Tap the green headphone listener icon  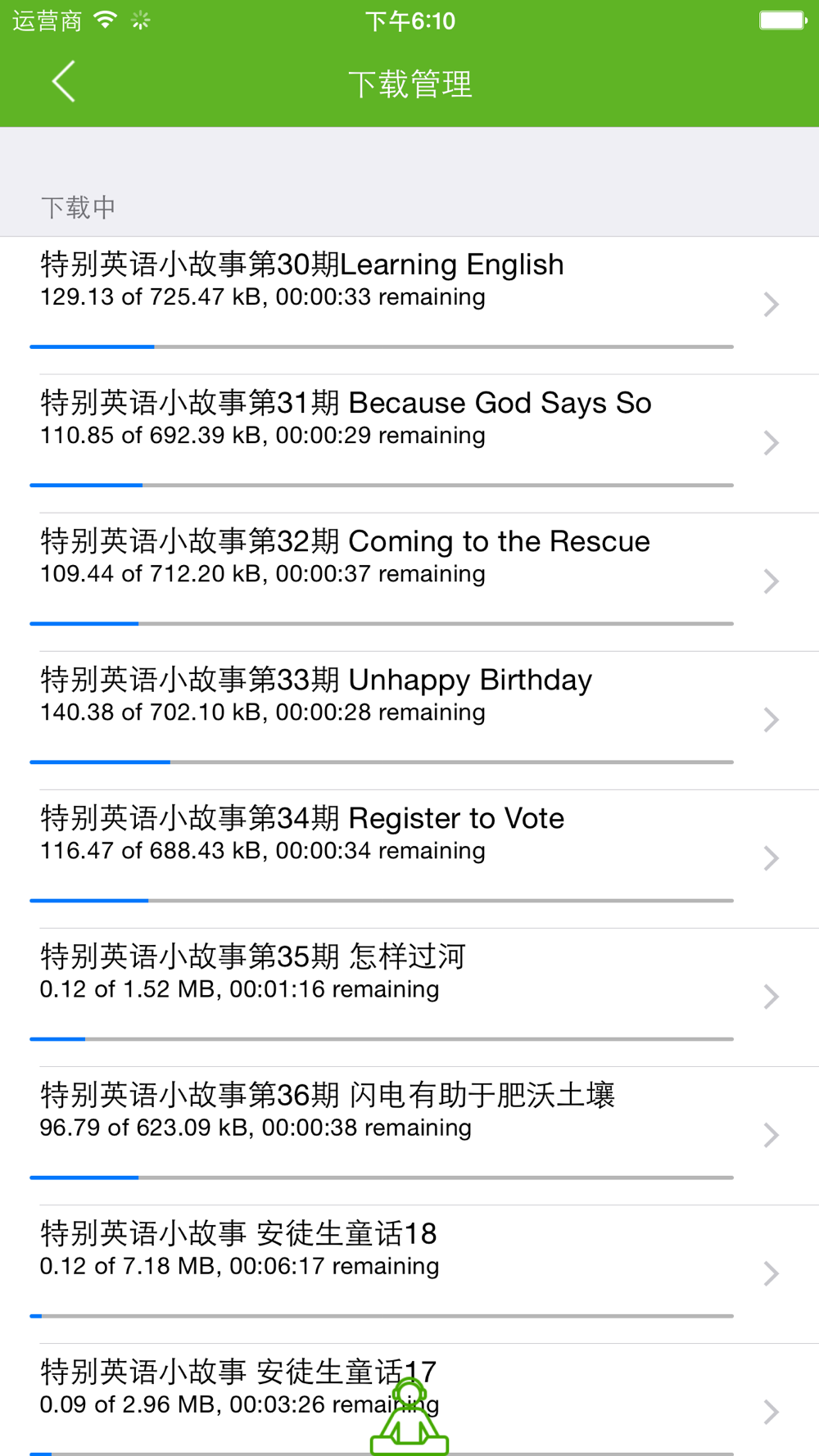click(x=409, y=1417)
